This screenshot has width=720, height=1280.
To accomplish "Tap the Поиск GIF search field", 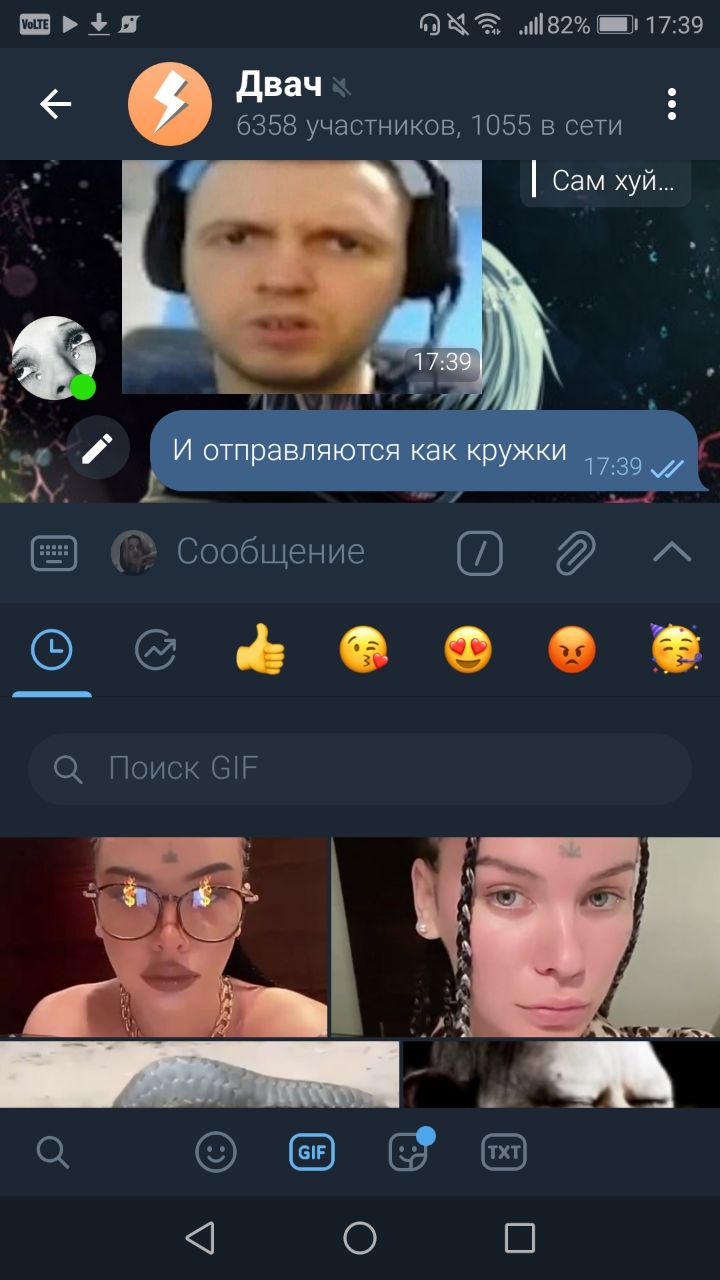I will pyautogui.click(x=360, y=768).
